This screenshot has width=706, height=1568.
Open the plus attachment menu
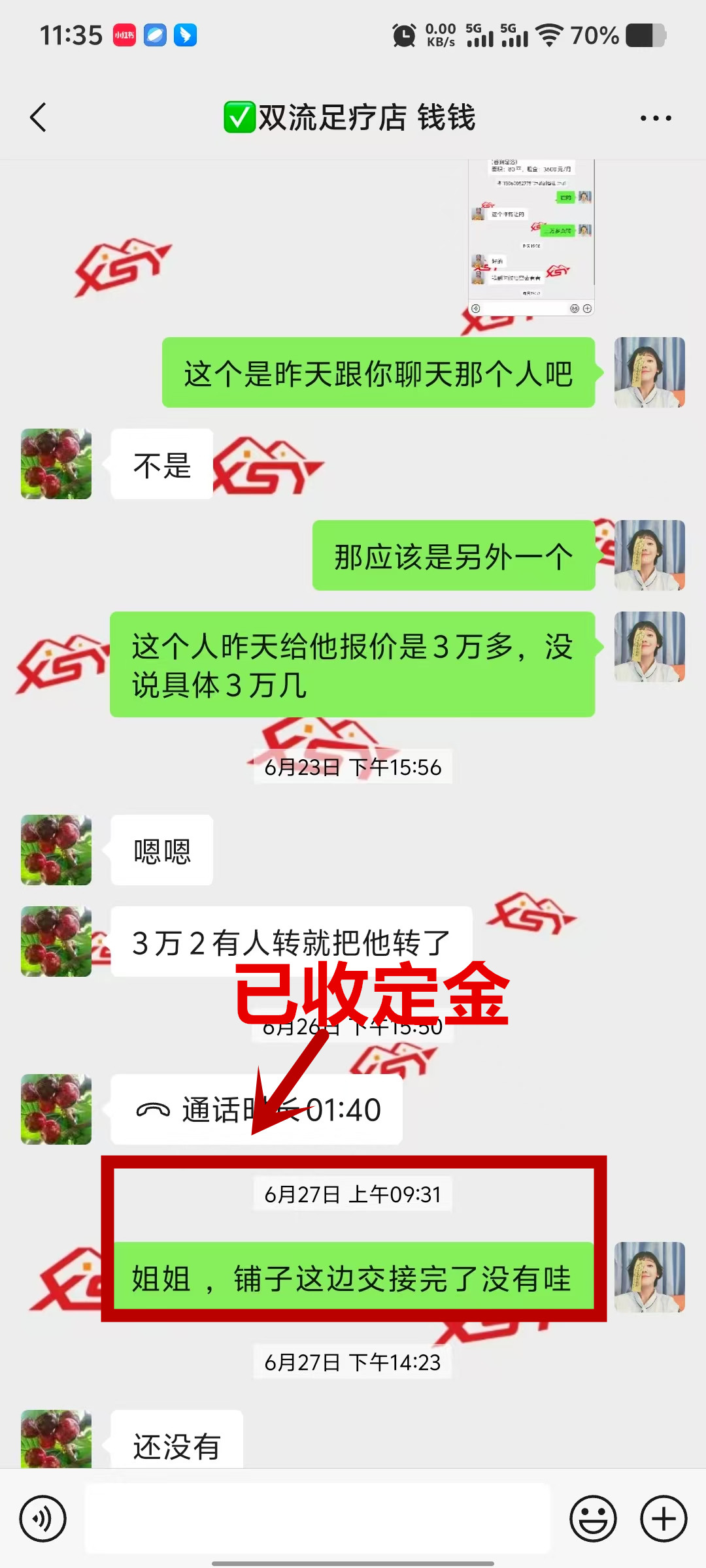pyautogui.click(x=664, y=1518)
